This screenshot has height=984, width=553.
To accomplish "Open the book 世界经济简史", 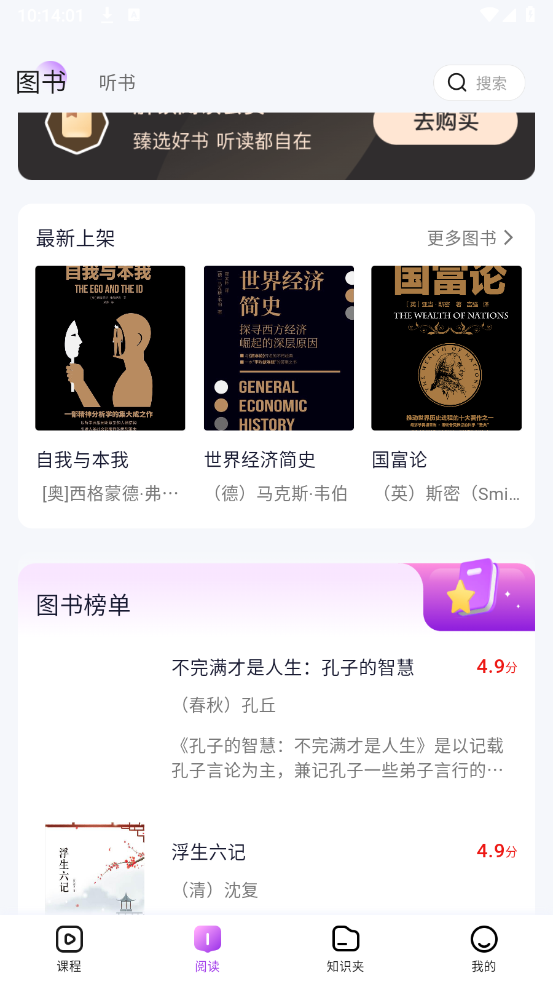I will [279, 348].
